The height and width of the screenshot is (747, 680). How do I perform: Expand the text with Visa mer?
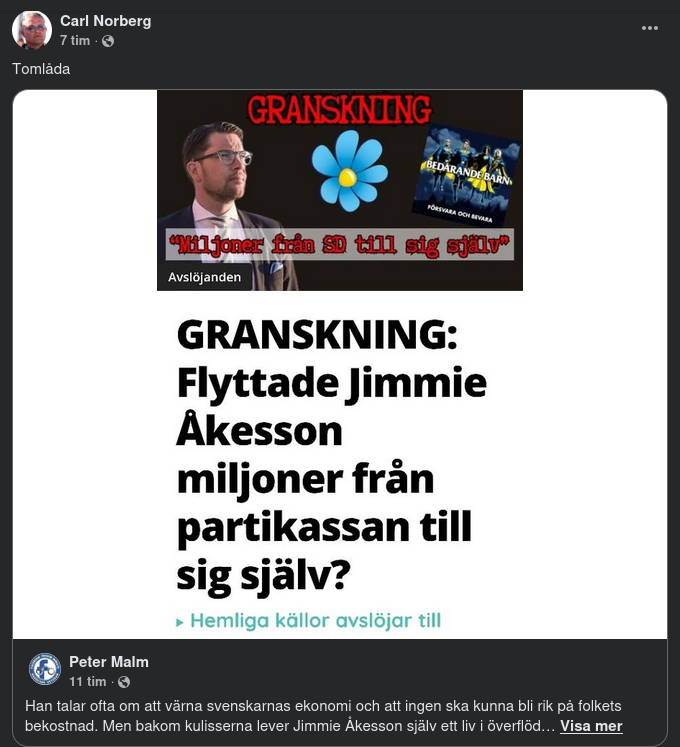[591, 726]
